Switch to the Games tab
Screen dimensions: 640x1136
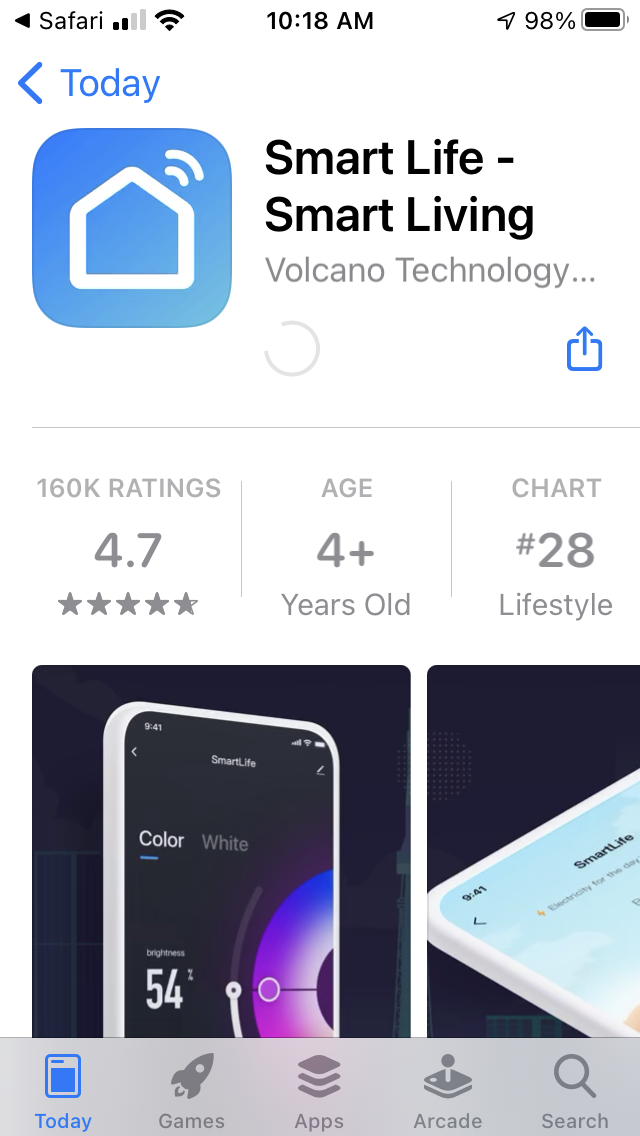click(191, 1091)
